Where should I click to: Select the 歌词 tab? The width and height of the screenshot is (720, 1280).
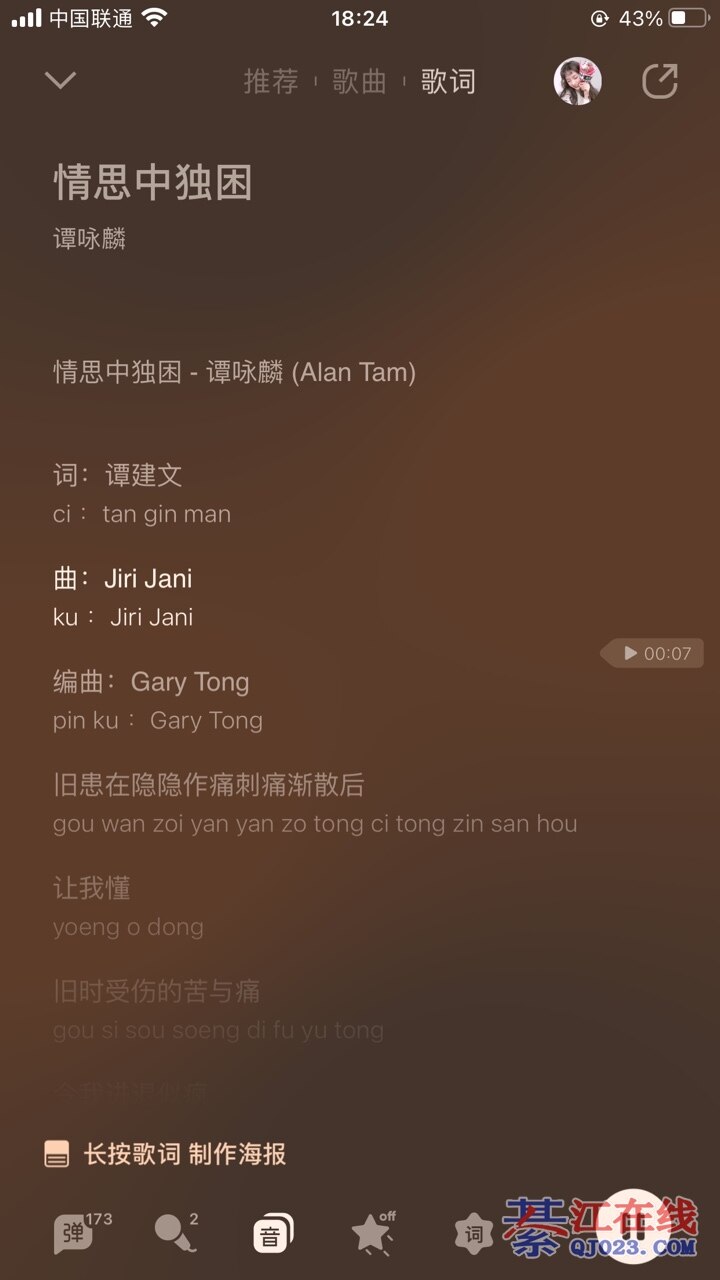pyautogui.click(x=448, y=82)
